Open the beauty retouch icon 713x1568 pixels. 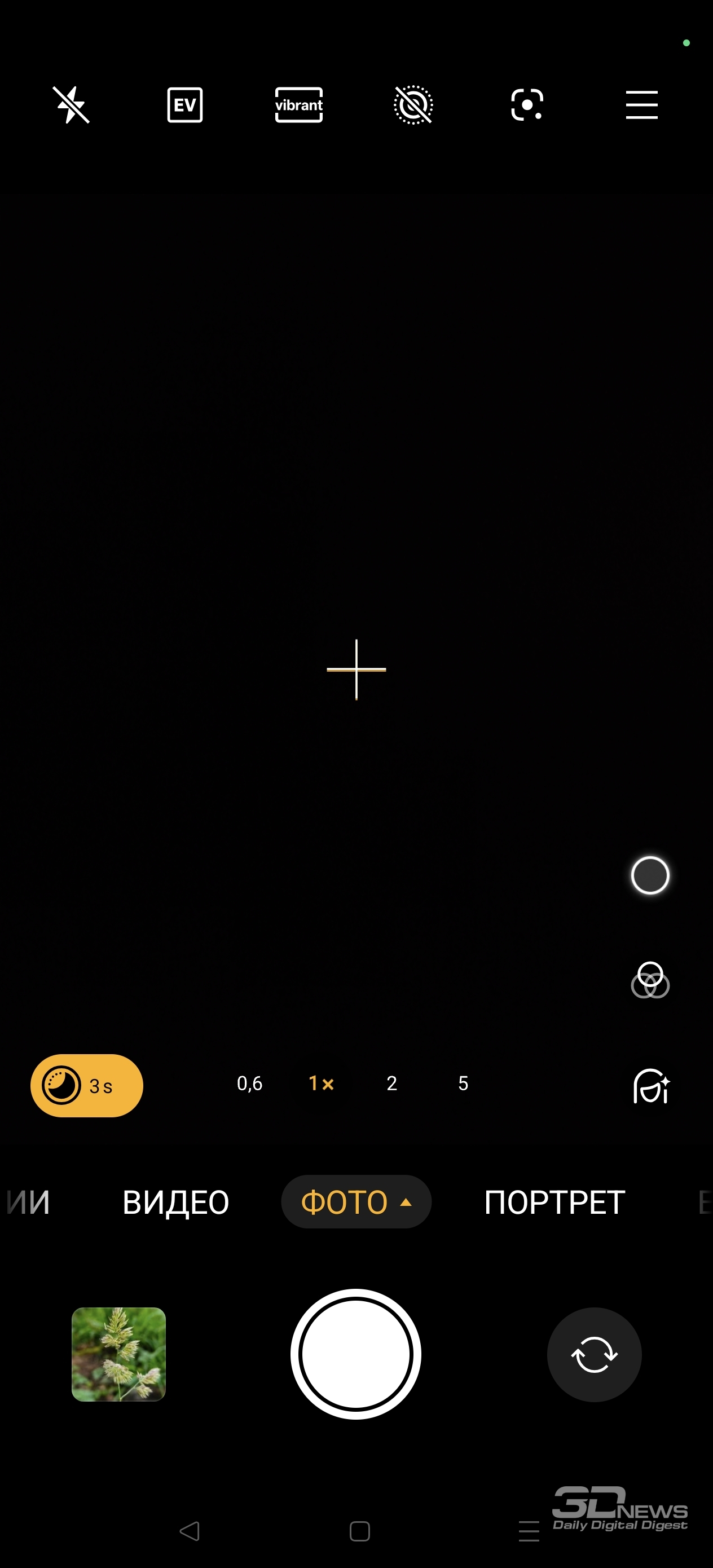[x=651, y=1086]
